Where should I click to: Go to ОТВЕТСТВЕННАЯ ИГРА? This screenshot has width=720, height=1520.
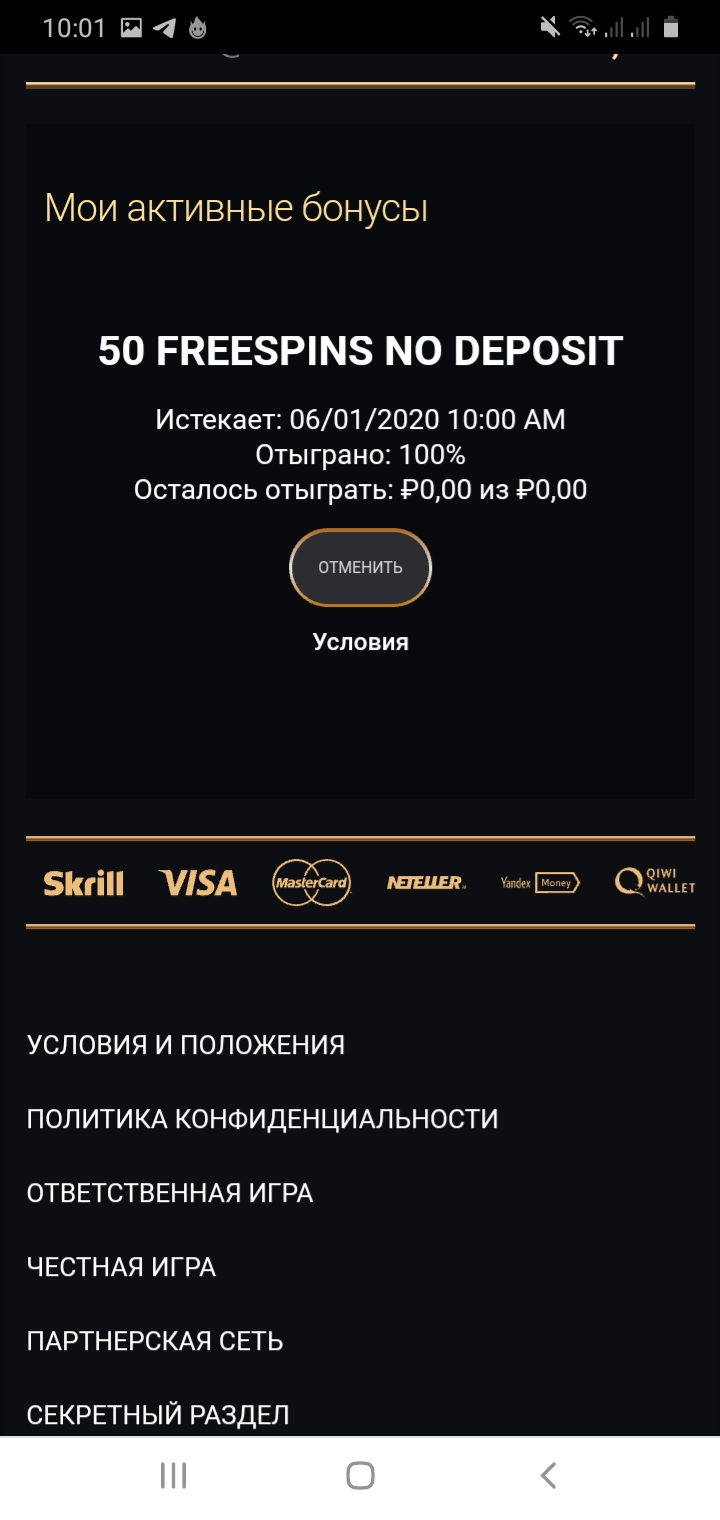170,1193
